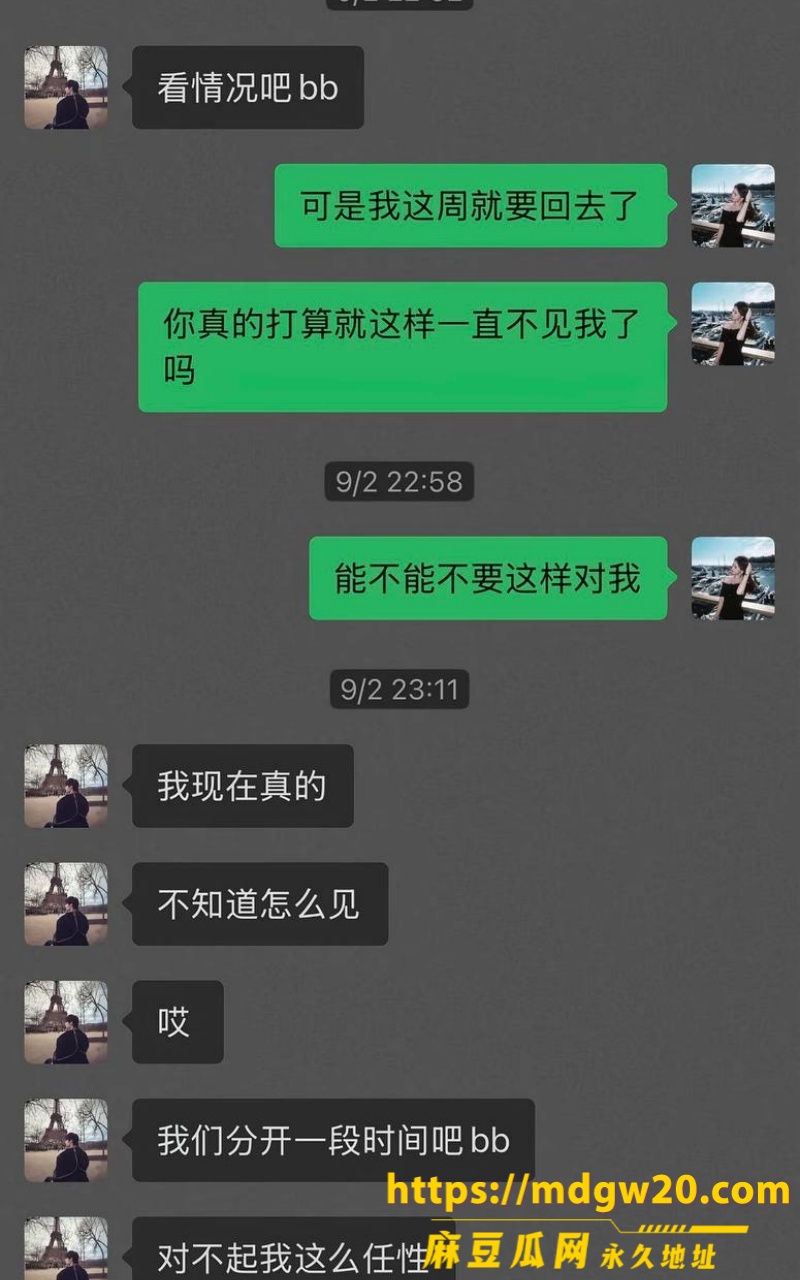The width and height of the screenshot is (800, 1280).
Task: Open own avatar next to 可是我这周就要回去了
Action: point(733,205)
